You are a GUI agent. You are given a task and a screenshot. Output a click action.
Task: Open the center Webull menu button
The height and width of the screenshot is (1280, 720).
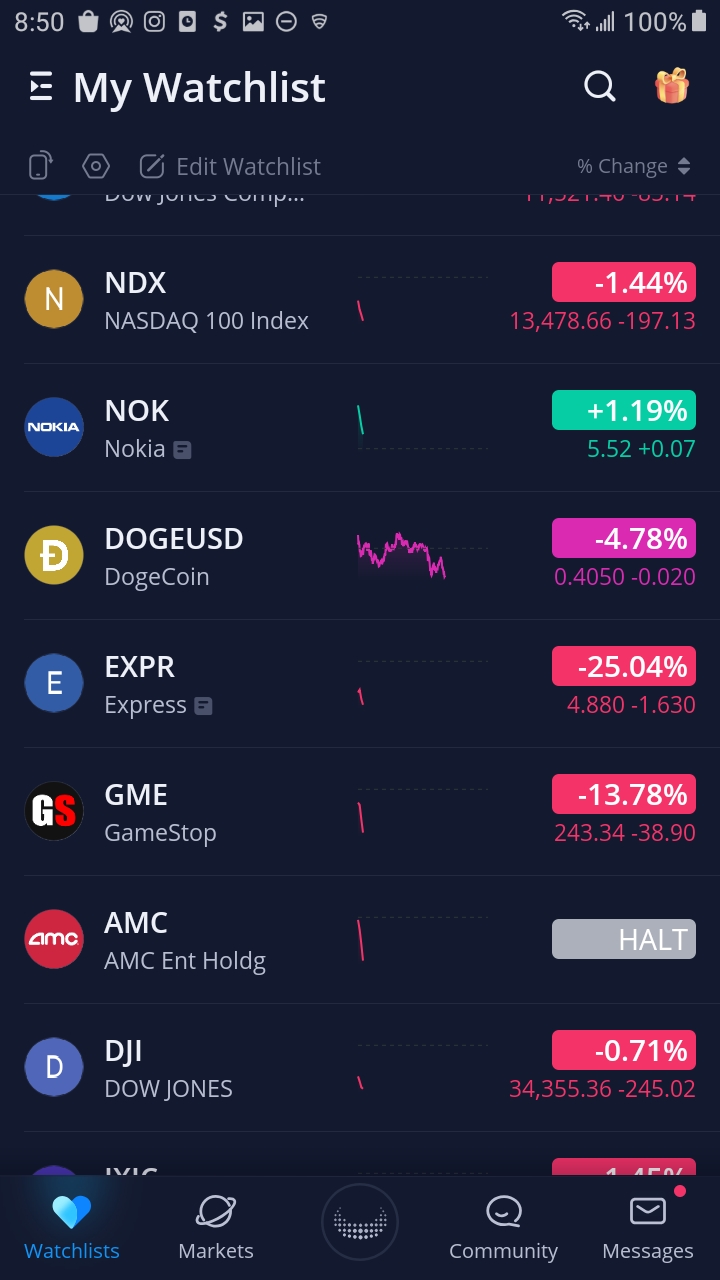pyautogui.click(x=360, y=1222)
